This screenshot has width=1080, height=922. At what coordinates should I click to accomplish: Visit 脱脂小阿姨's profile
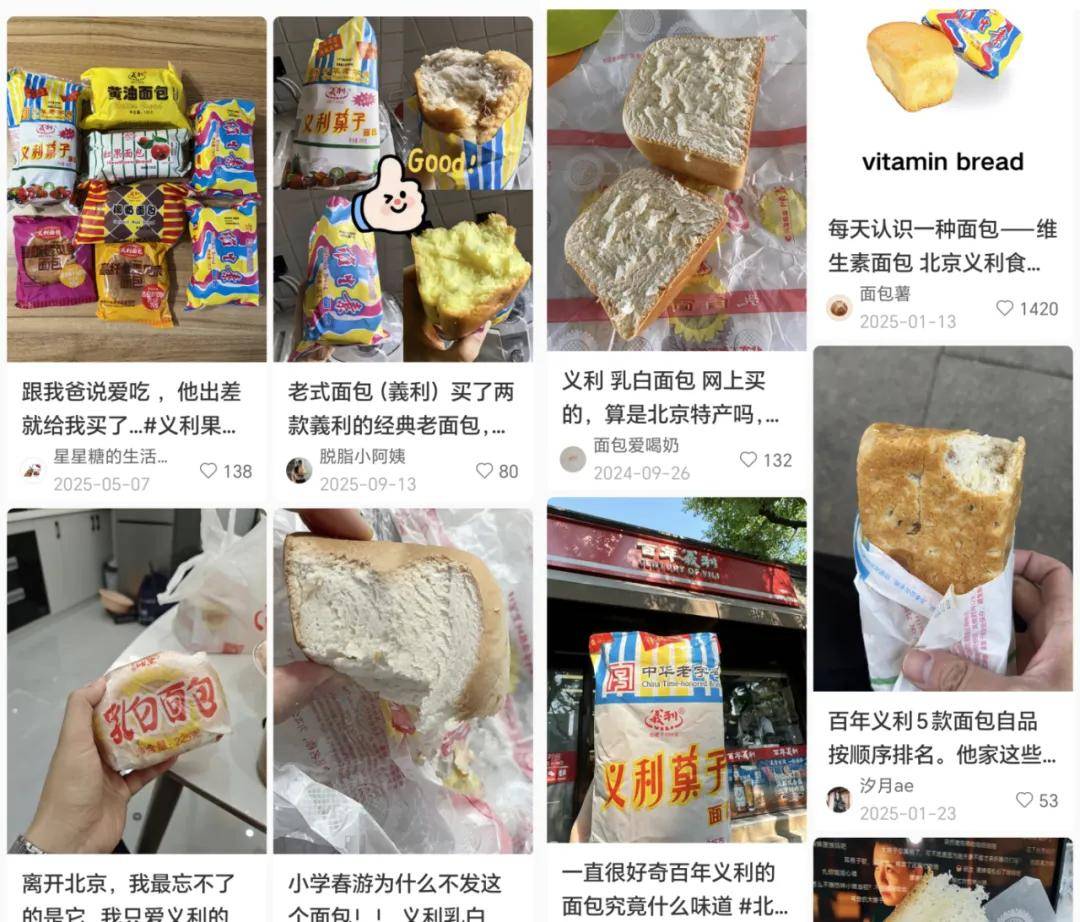(299, 470)
